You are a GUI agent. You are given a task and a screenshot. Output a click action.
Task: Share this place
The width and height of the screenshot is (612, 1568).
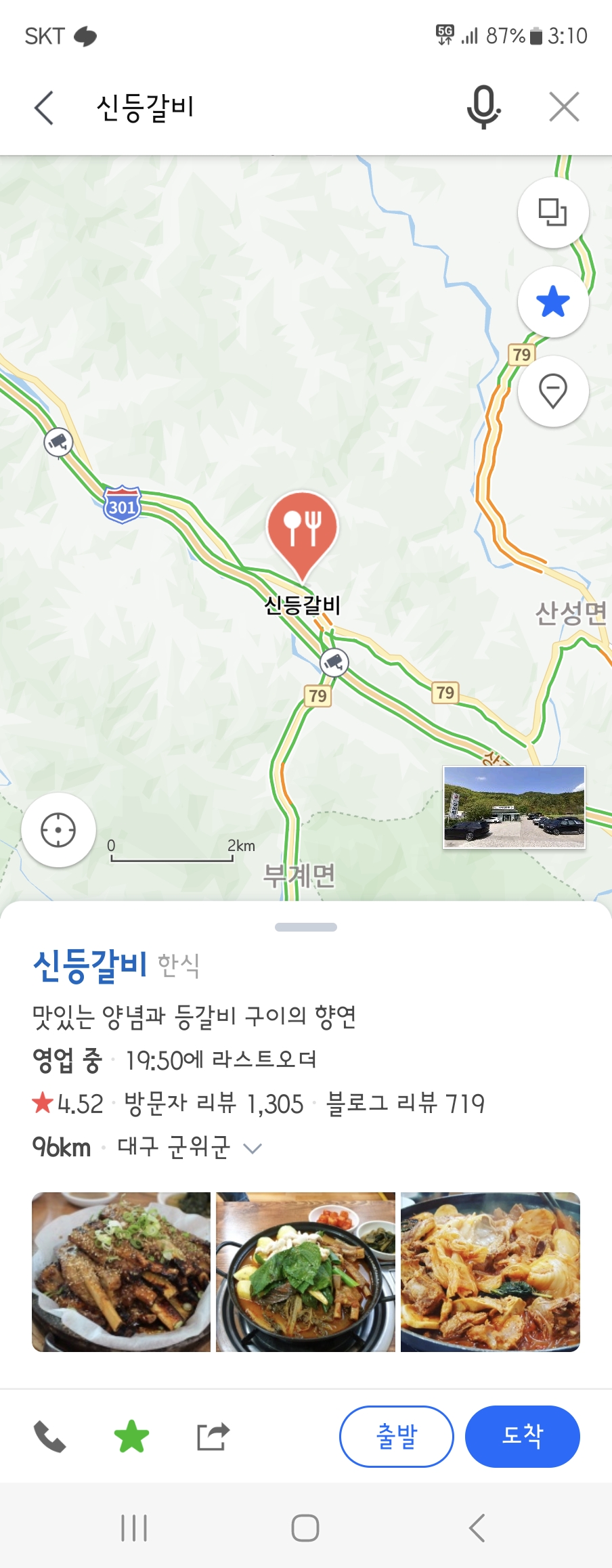pyautogui.click(x=213, y=1437)
